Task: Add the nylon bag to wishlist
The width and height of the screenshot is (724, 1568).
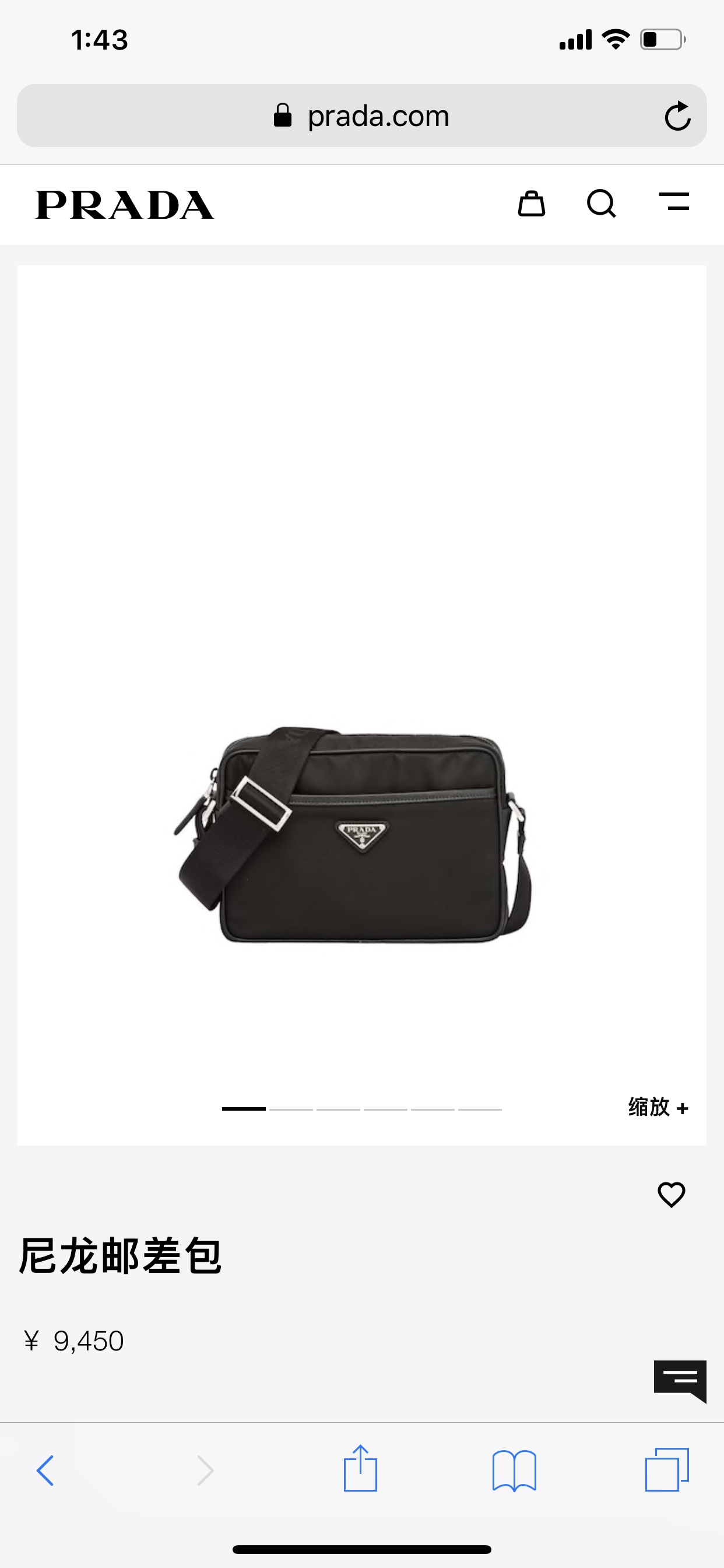Action: point(671,1194)
